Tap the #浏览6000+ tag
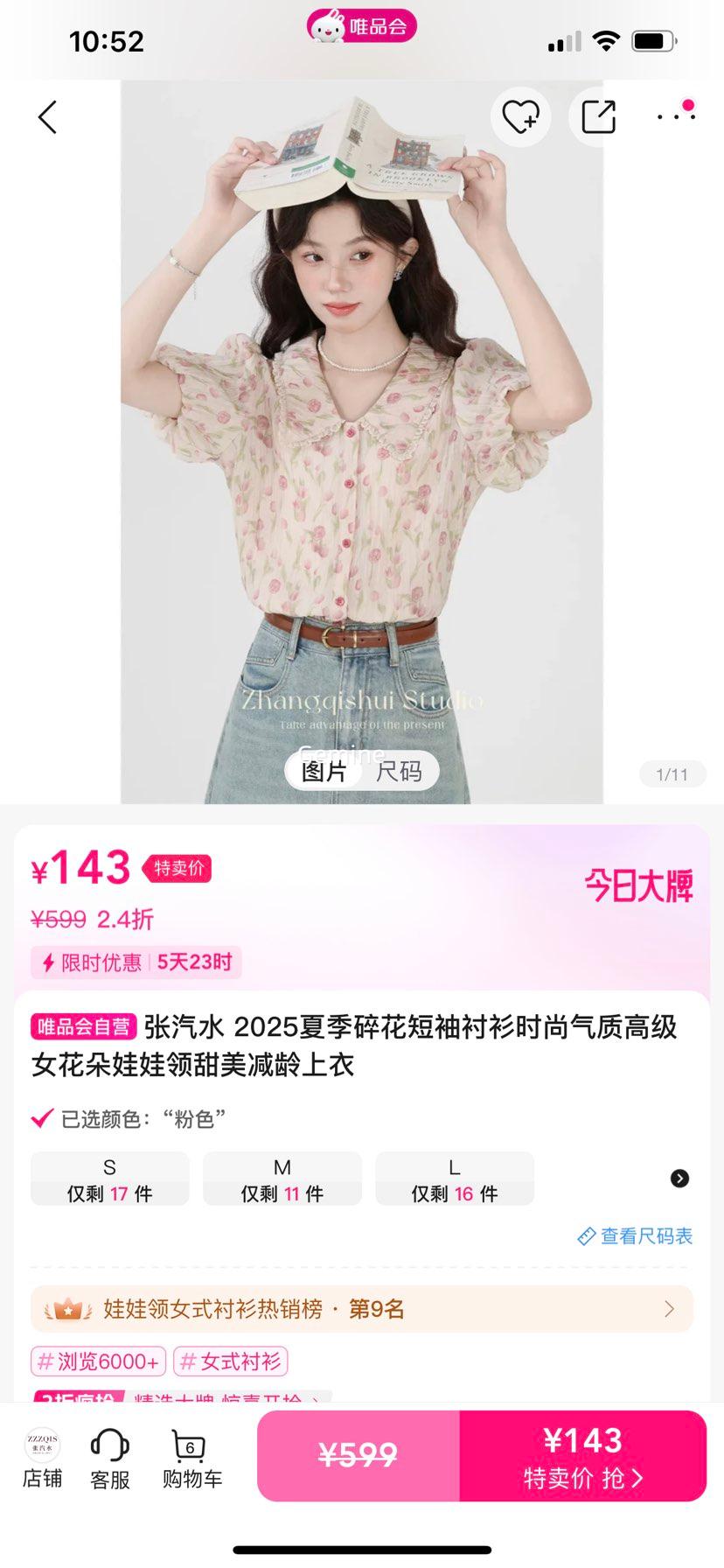Screen dimensions: 724x1568 98,1361
